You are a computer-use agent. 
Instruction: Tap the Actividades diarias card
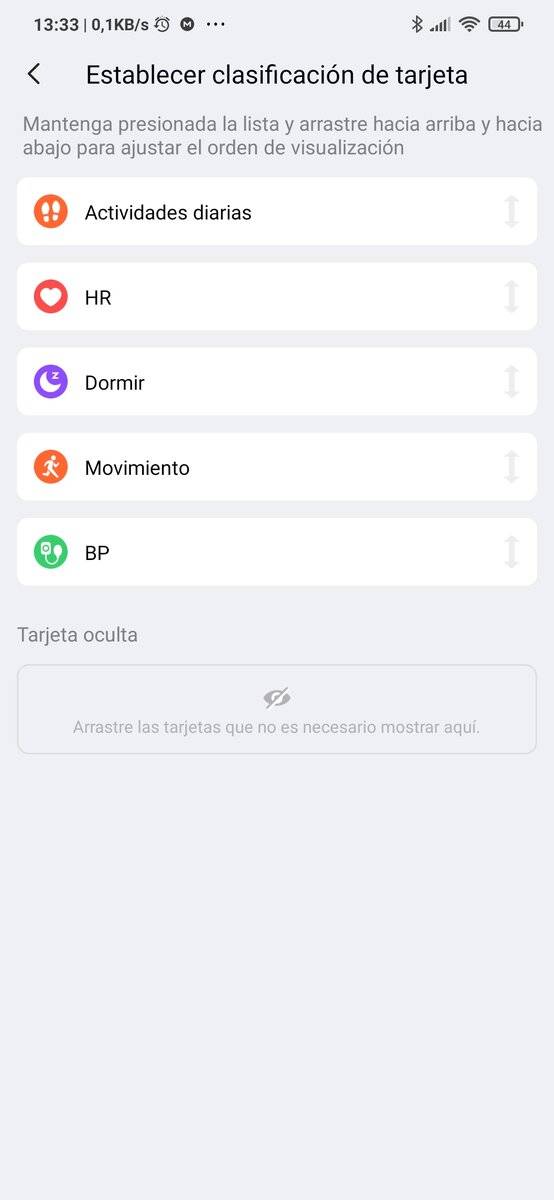pyautogui.click(x=277, y=211)
